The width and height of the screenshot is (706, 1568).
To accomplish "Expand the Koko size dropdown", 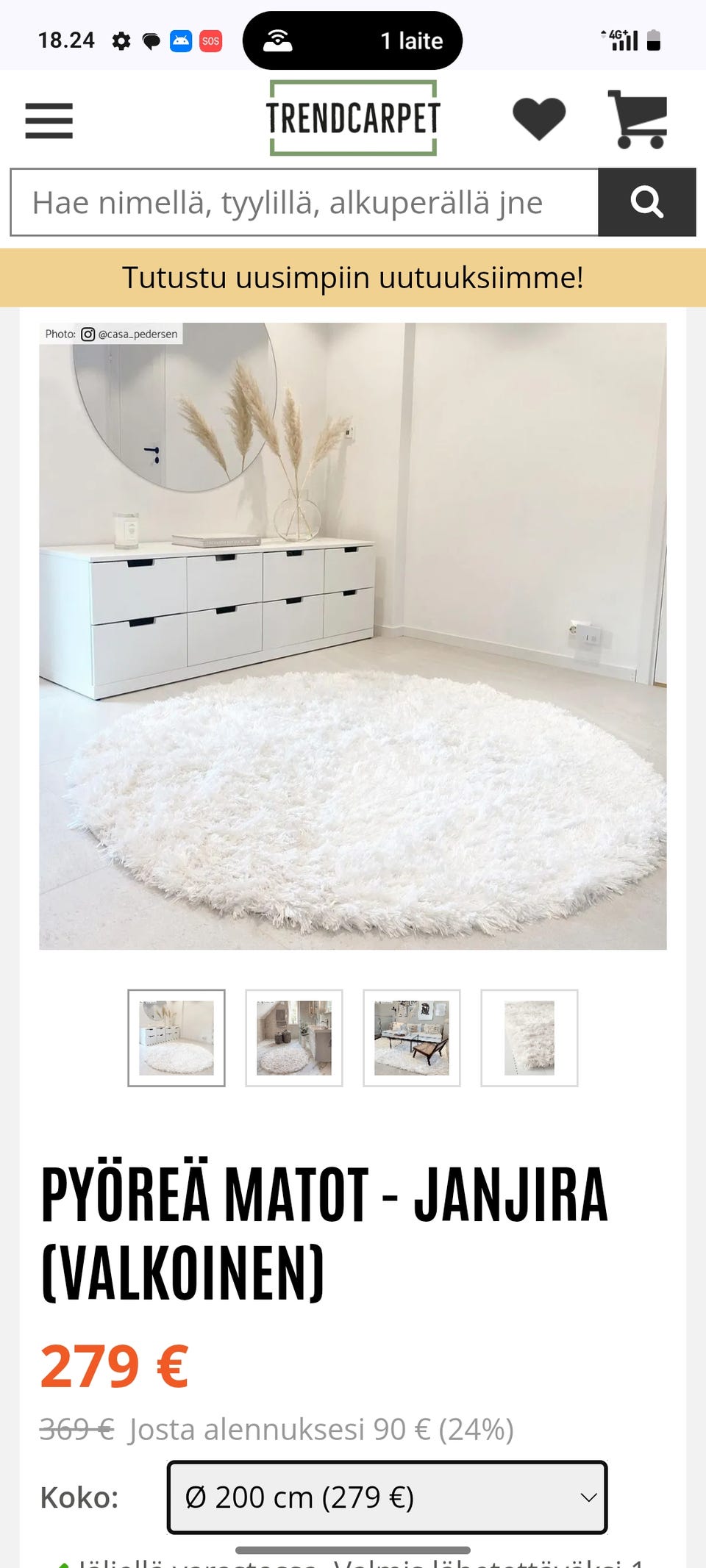I will [x=387, y=1497].
